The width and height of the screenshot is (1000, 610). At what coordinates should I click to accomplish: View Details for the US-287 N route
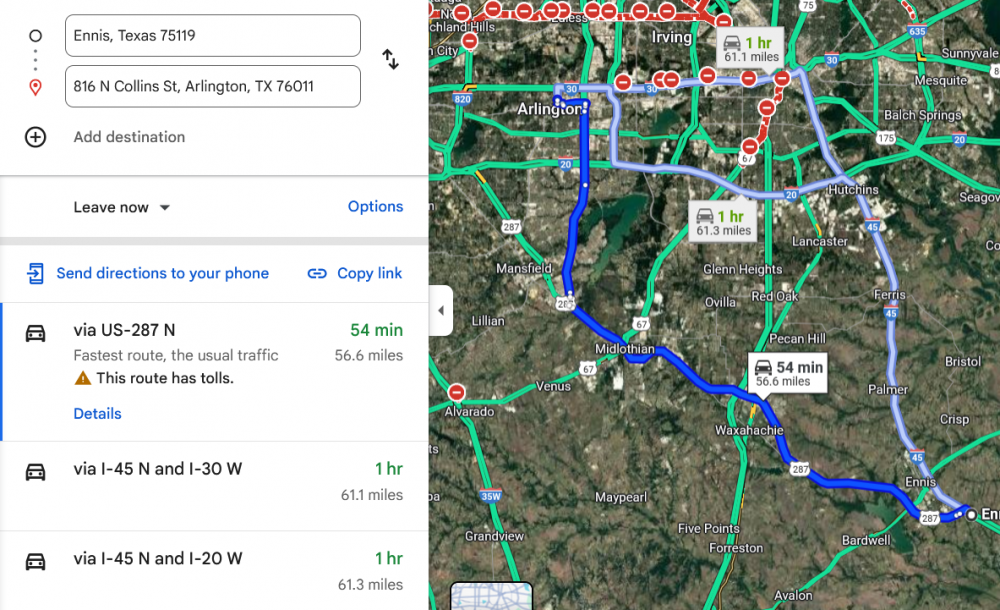[97, 414]
